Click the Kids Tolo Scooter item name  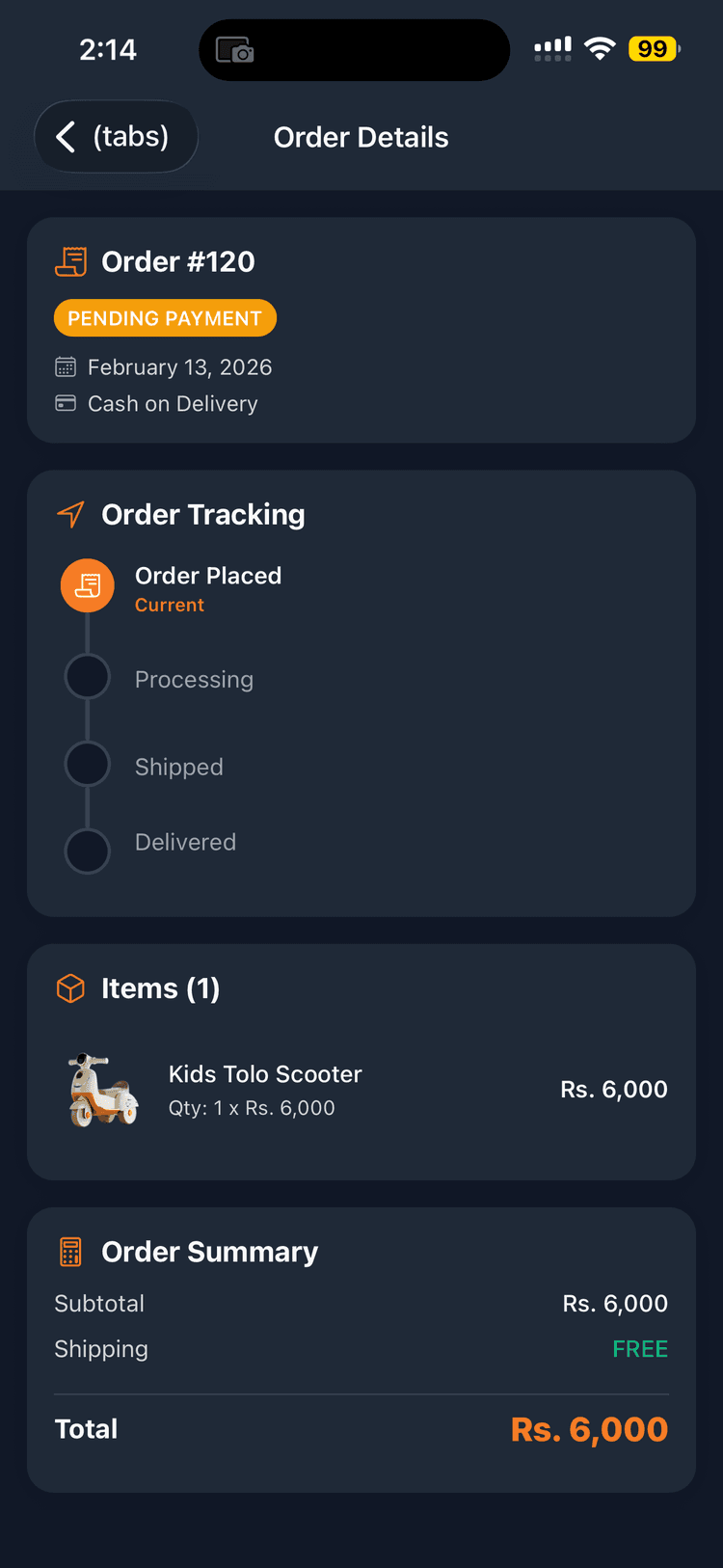264,1073
